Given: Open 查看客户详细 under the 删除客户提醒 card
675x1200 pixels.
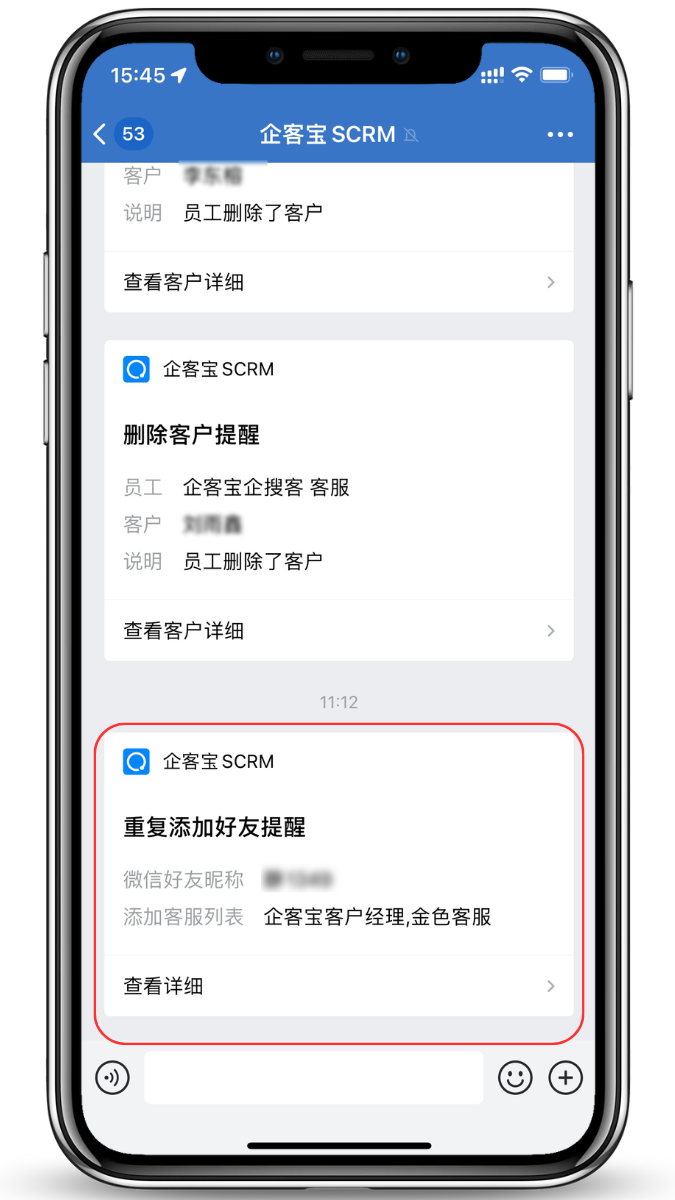Looking at the screenshot, I should coord(338,631).
